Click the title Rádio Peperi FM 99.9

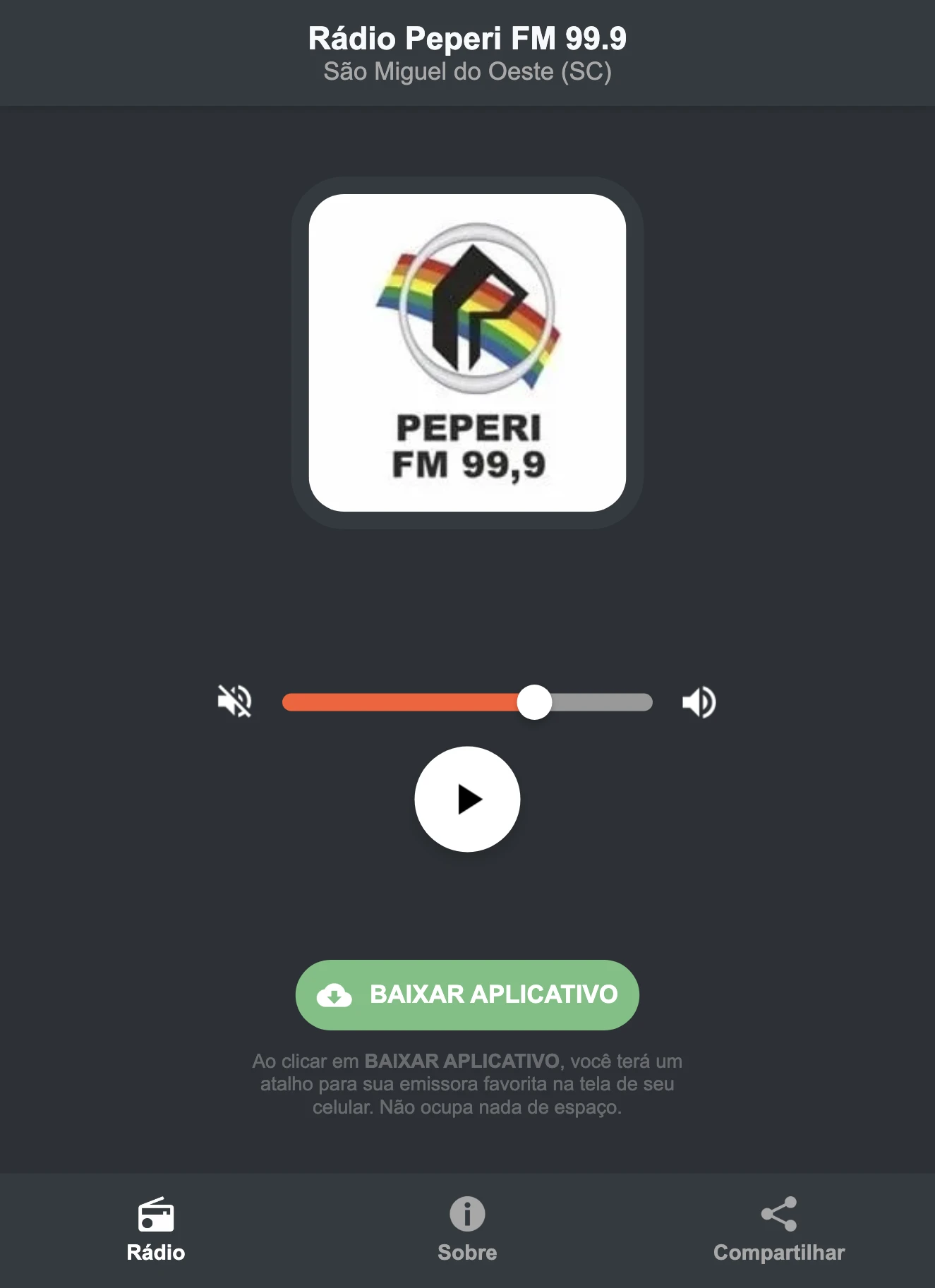tap(467, 39)
